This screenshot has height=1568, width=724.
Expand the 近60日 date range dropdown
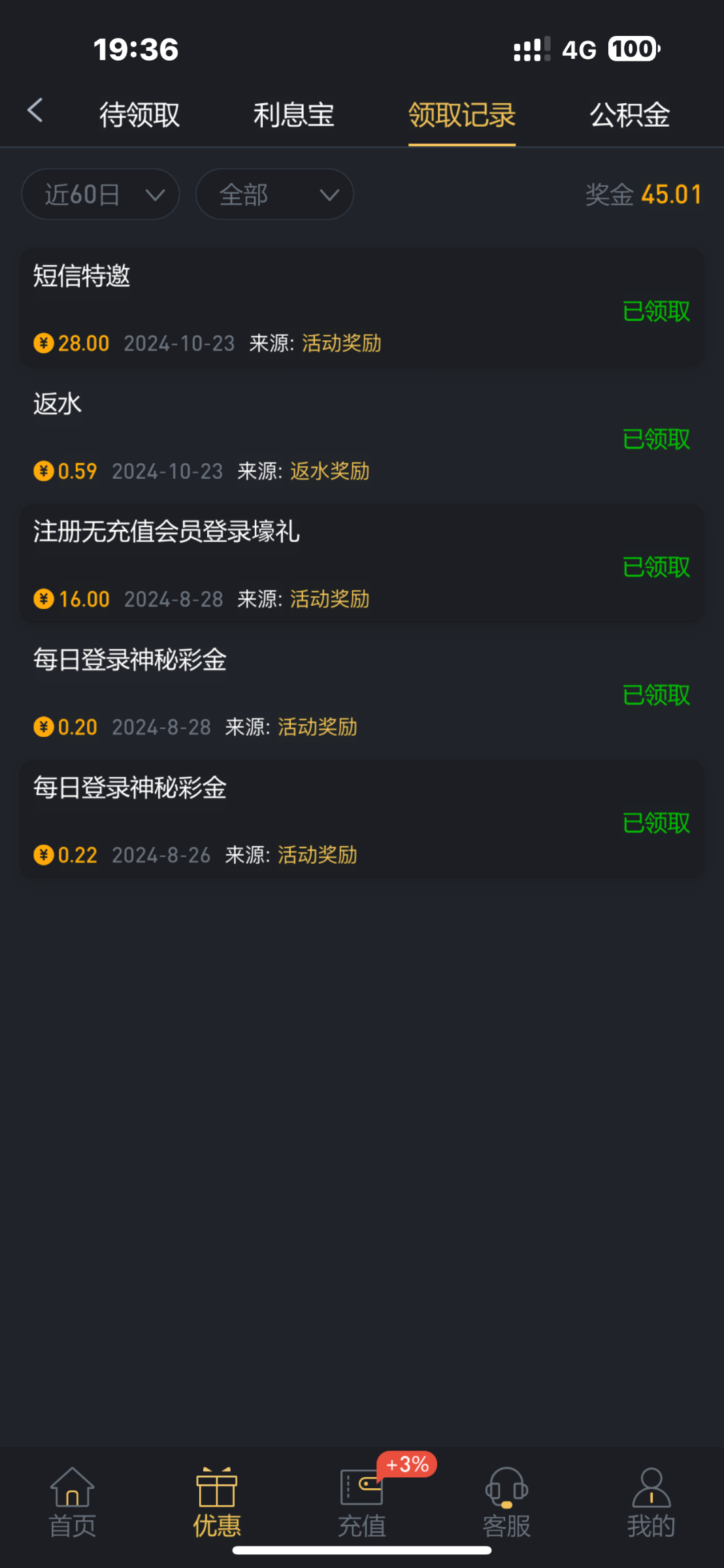tap(101, 194)
